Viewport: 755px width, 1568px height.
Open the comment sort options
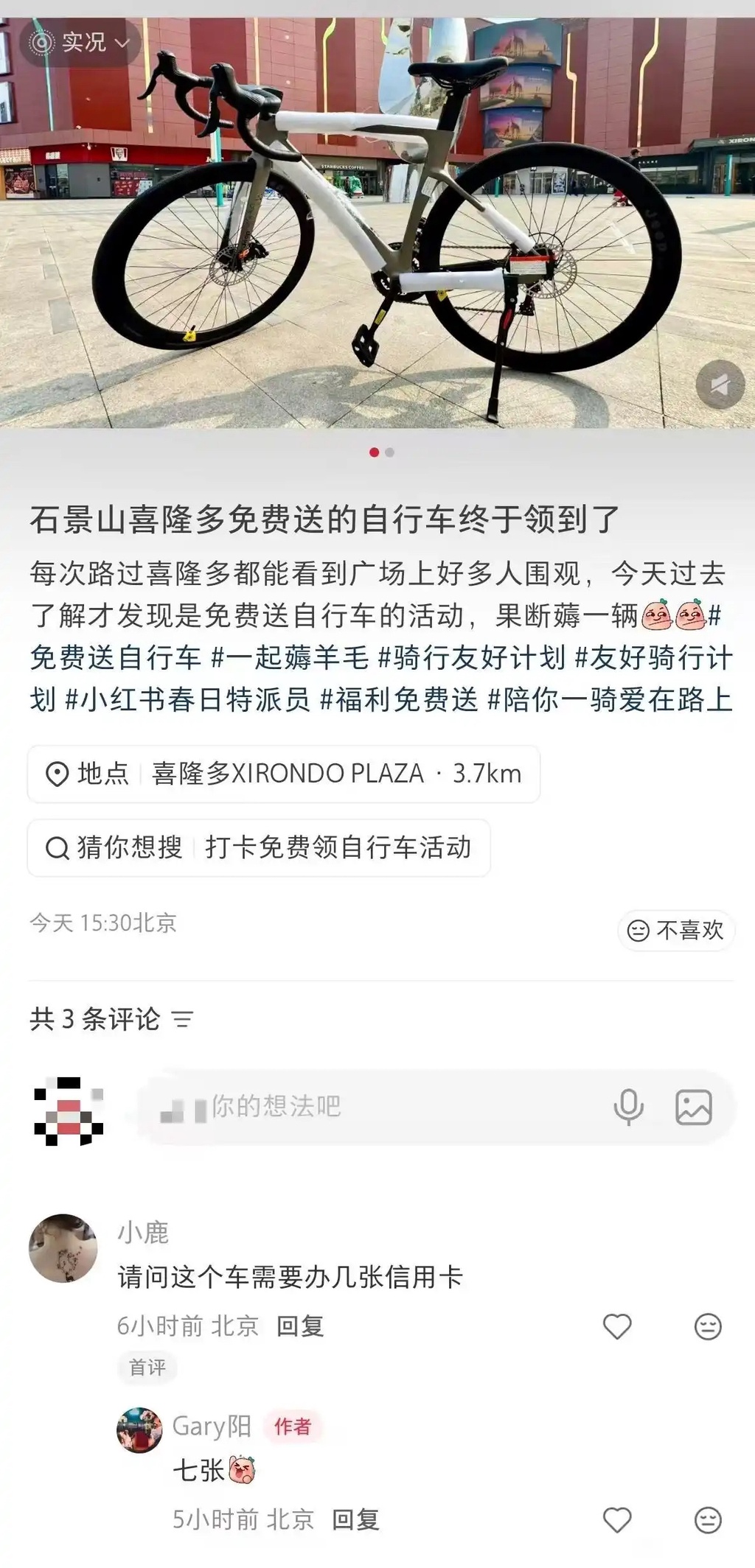point(182,1019)
